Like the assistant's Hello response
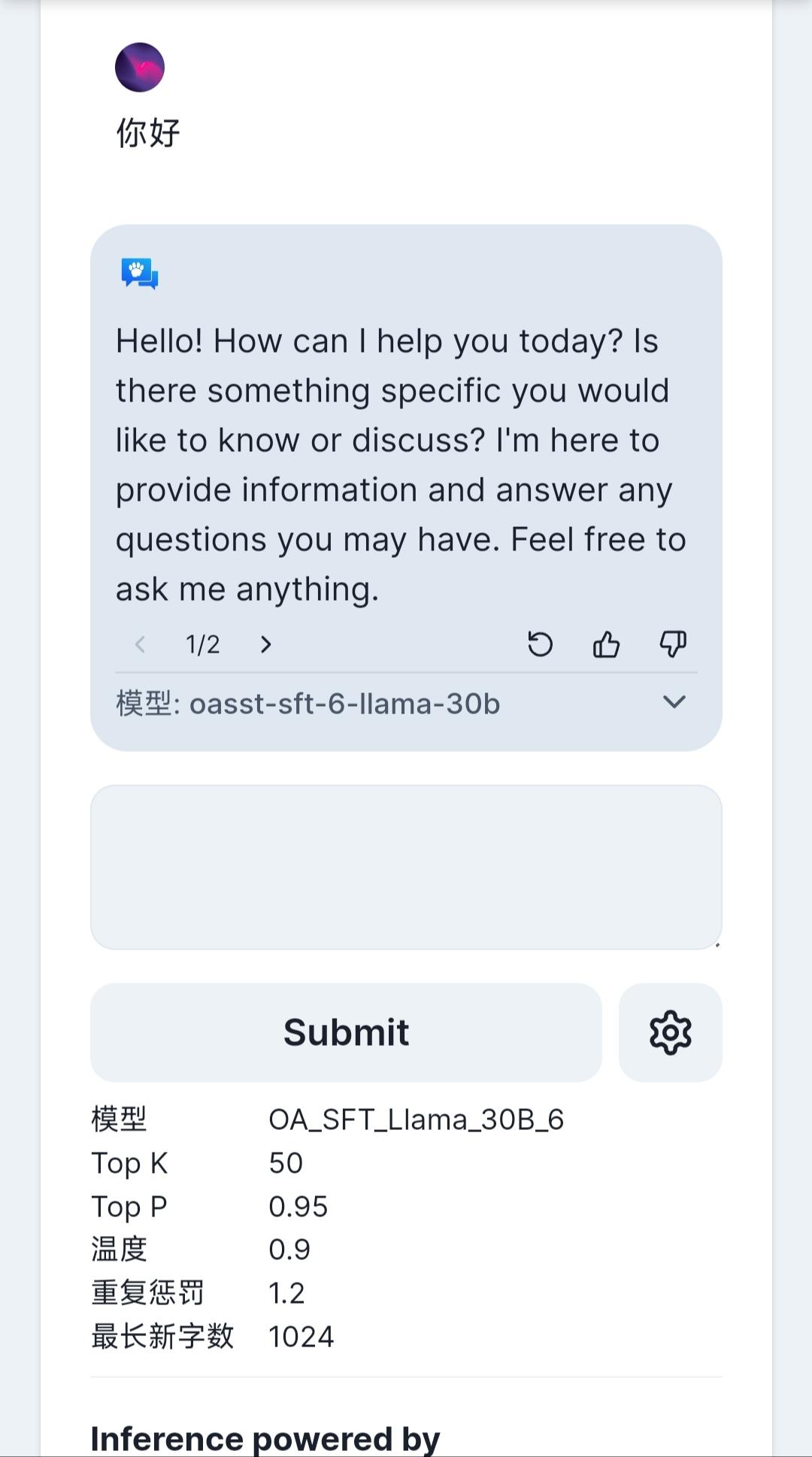 [x=606, y=644]
